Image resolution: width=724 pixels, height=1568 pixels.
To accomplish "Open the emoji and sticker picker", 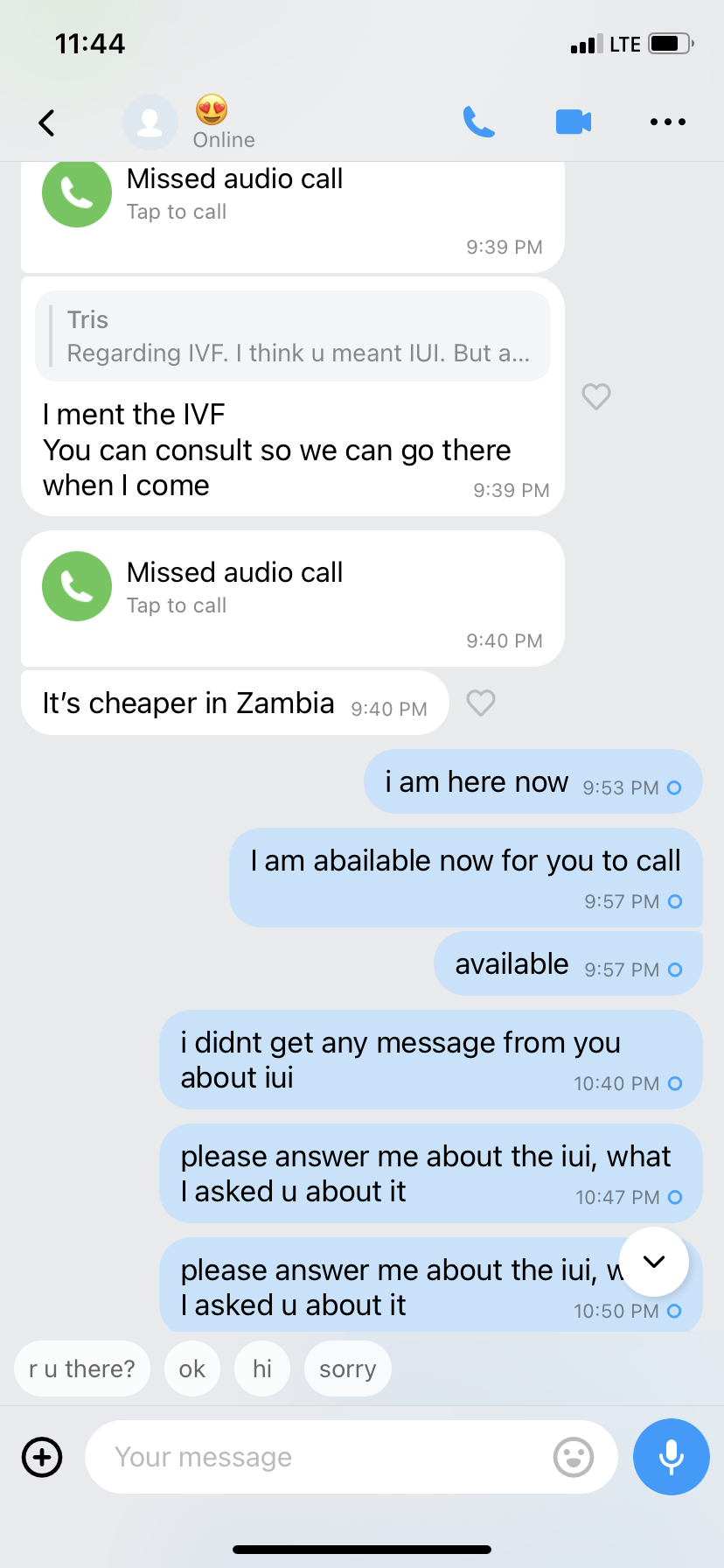I will coord(574,1457).
